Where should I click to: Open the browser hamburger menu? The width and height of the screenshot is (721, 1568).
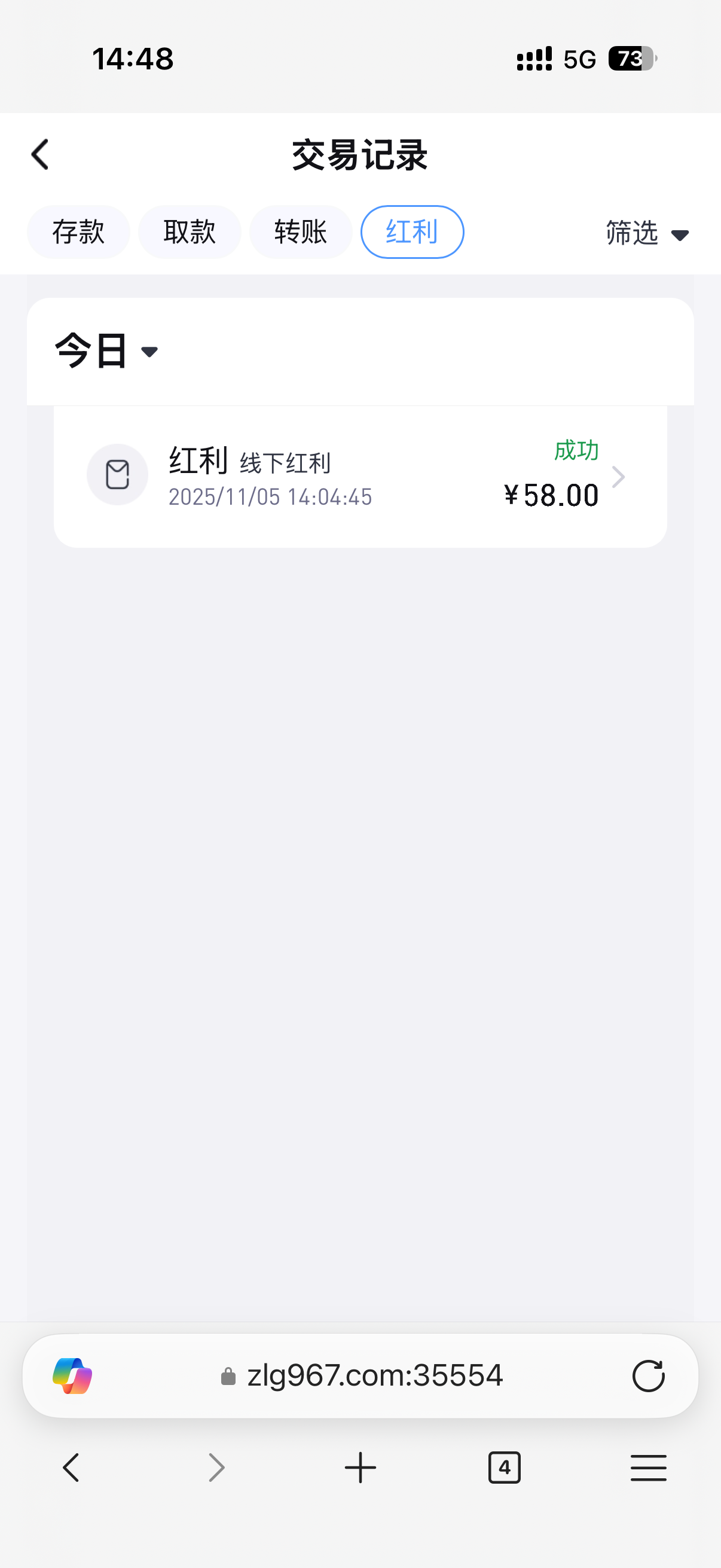[x=648, y=1468]
